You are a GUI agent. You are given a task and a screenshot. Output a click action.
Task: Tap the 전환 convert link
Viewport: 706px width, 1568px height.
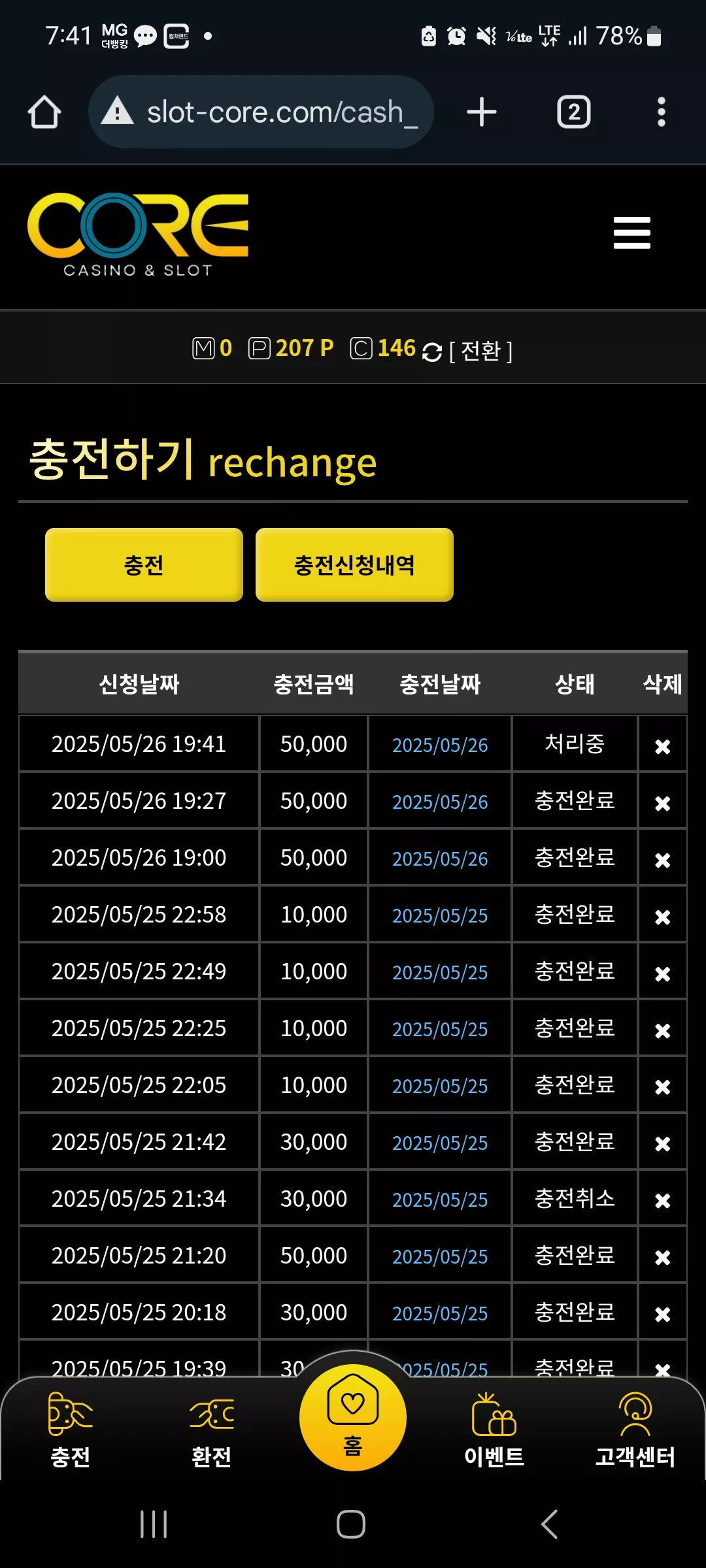[480, 351]
